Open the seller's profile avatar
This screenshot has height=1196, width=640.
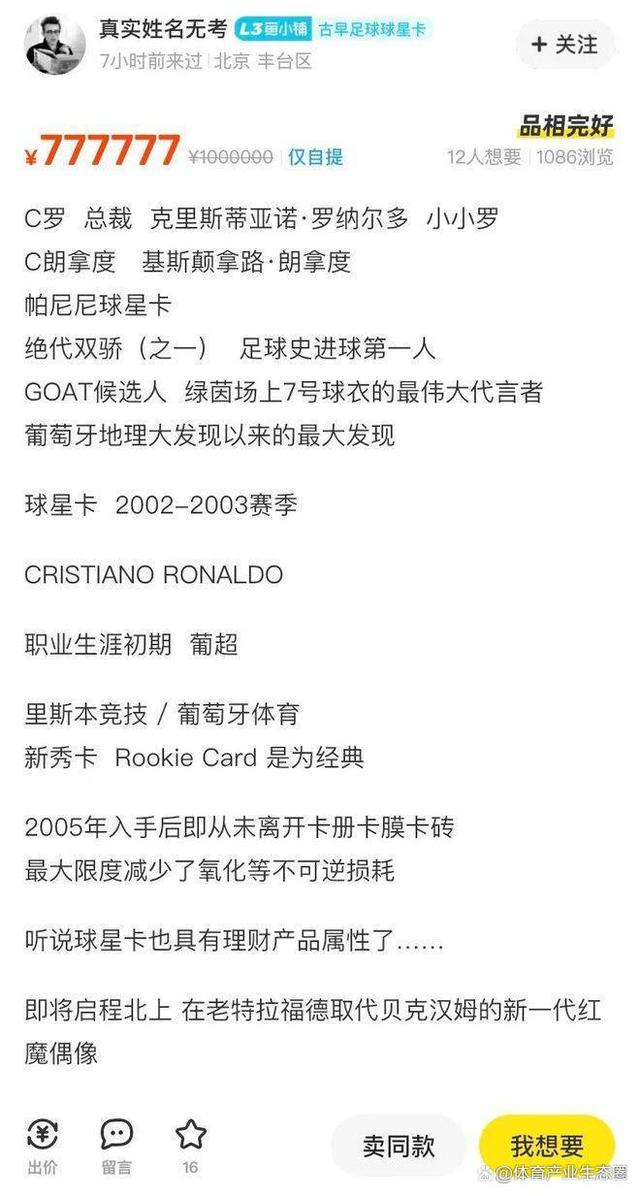tap(55, 45)
